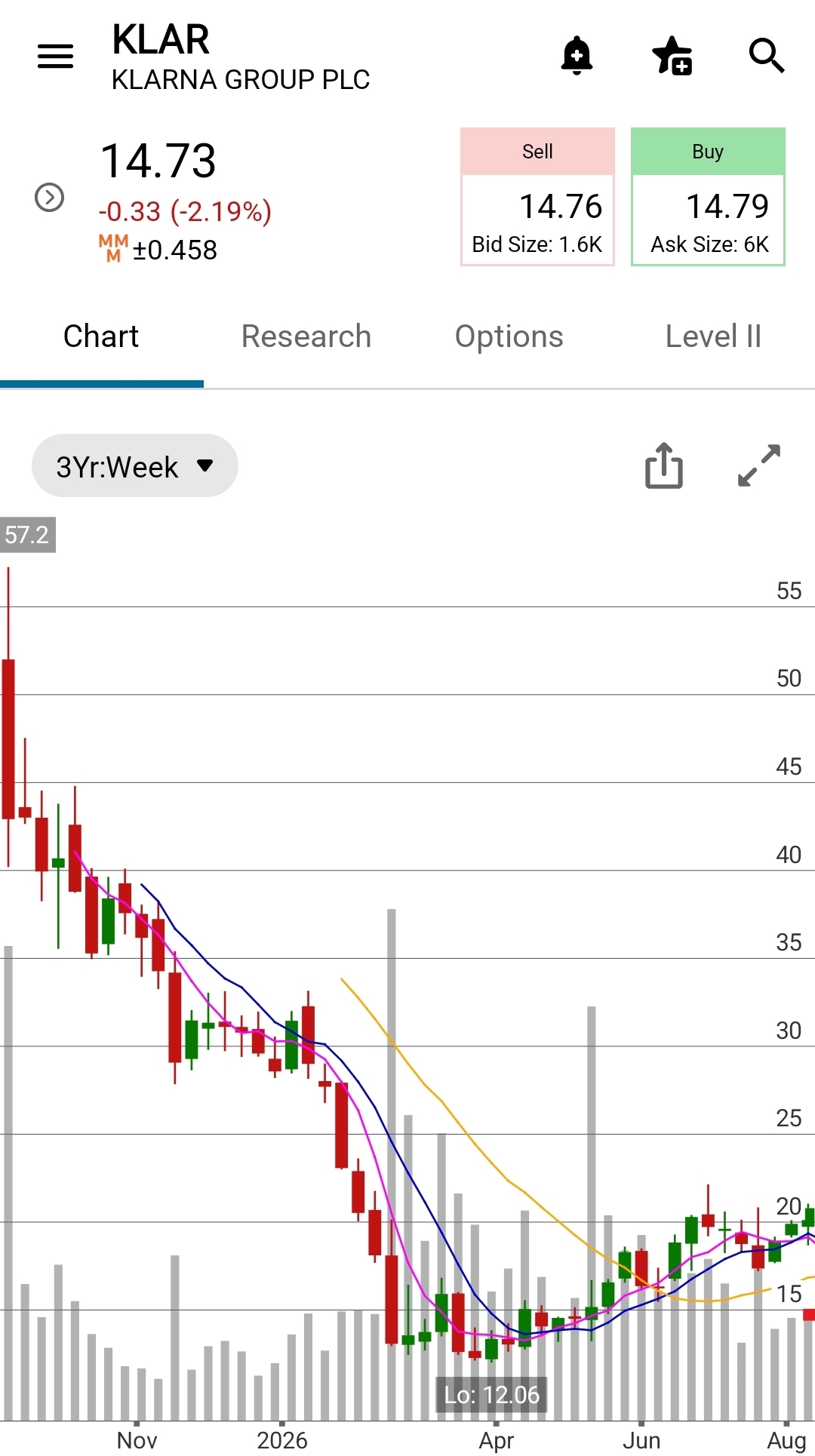
Task: Add KLAR to watchlist via star icon
Action: (672, 56)
